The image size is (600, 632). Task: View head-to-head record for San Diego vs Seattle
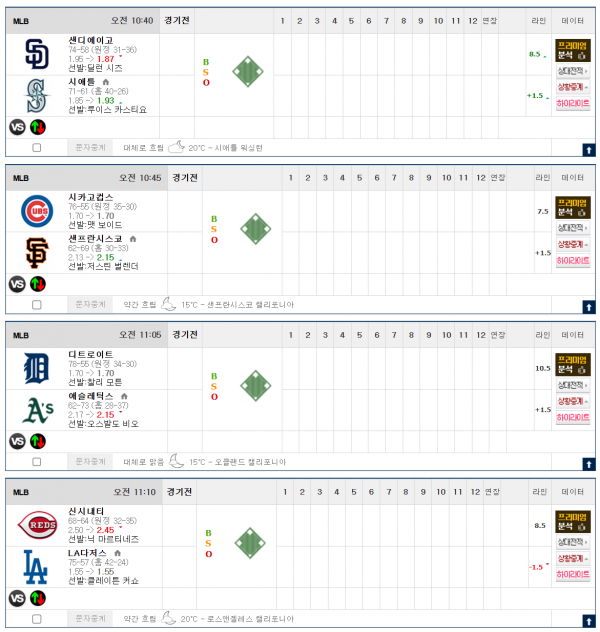tap(573, 72)
